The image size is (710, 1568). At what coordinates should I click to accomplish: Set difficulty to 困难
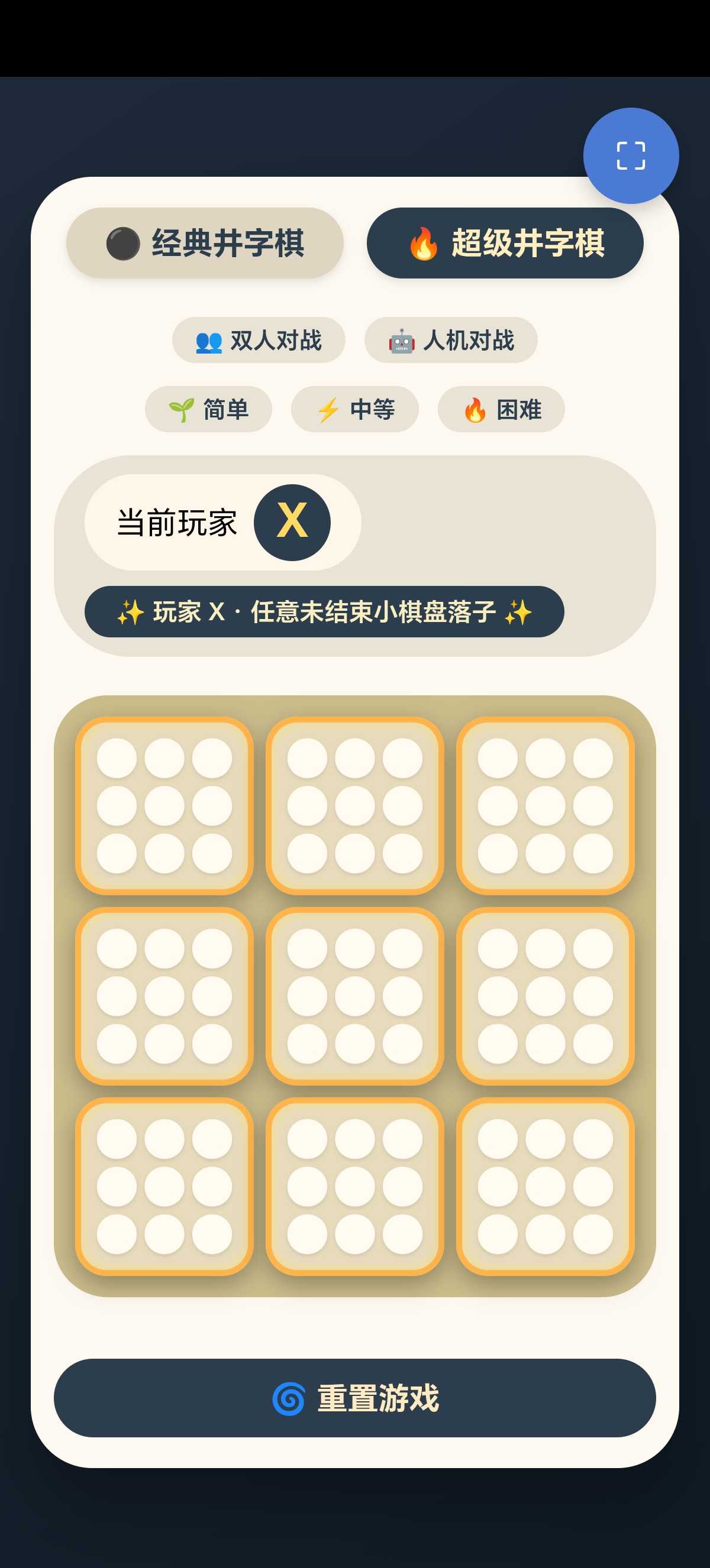click(x=501, y=409)
